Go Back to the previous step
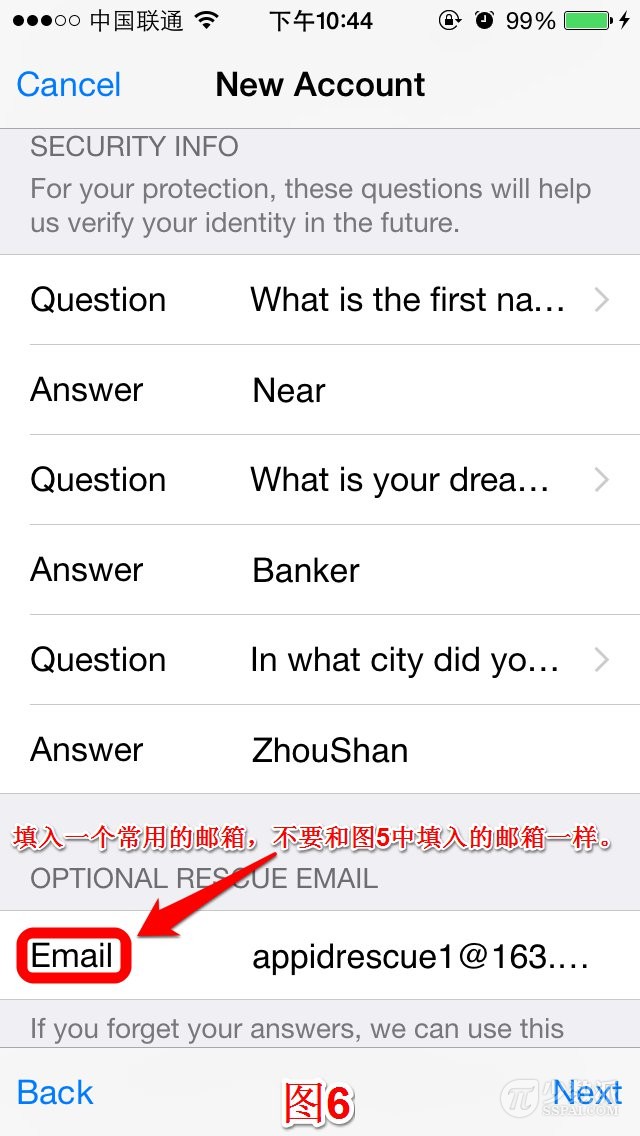This screenshot has height=1136, width=640. [55, 1092]
